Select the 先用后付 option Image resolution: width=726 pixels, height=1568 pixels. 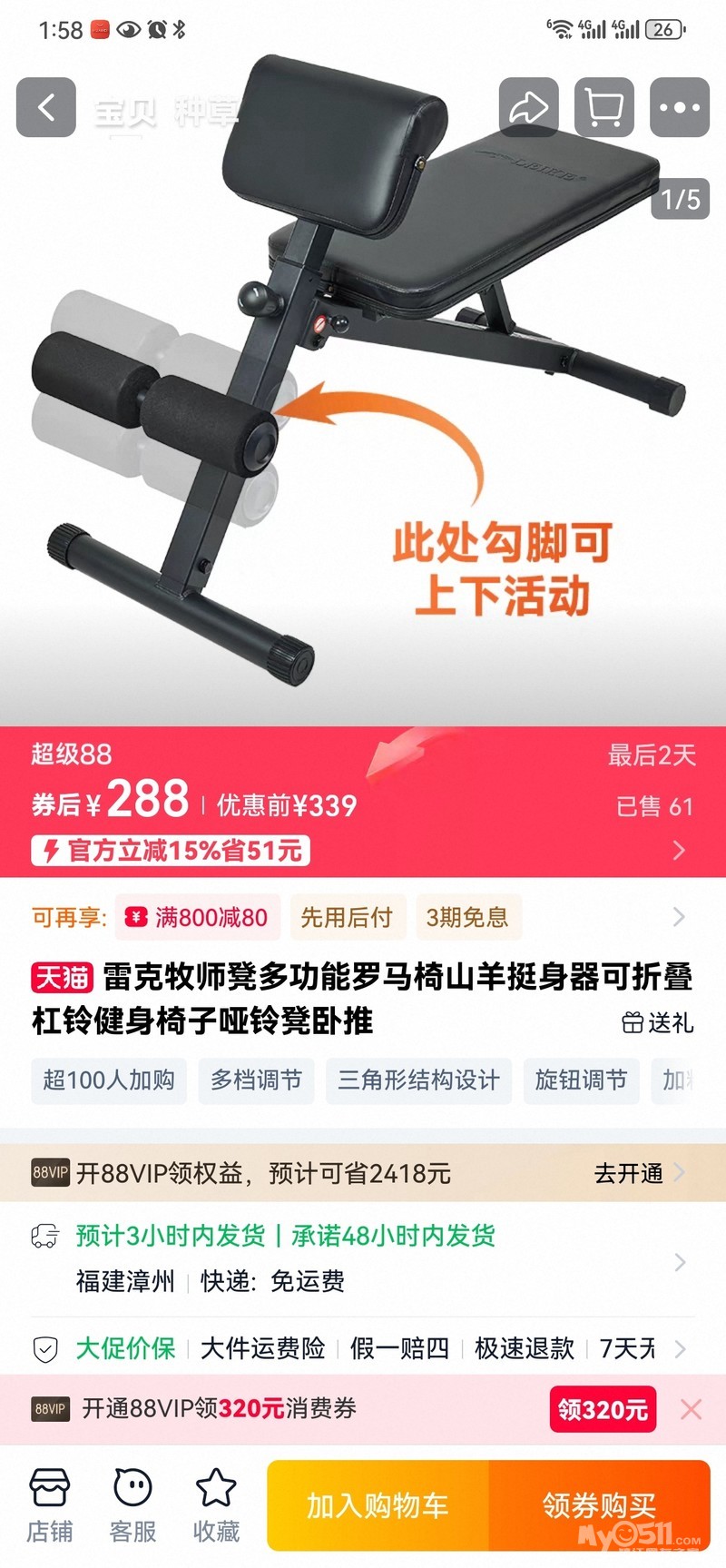[346, 917]
